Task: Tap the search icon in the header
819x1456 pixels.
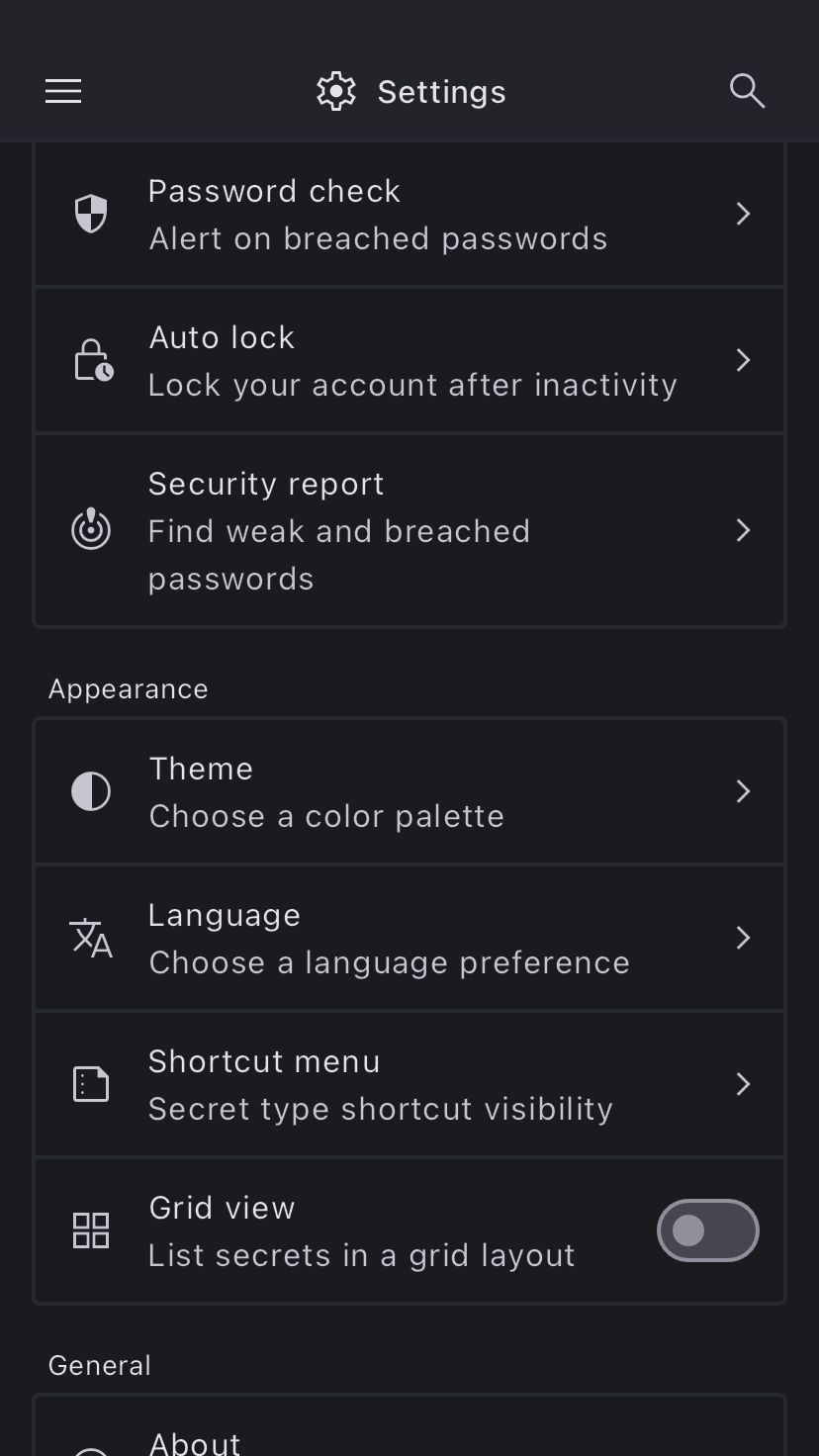Action: [747, 91]
